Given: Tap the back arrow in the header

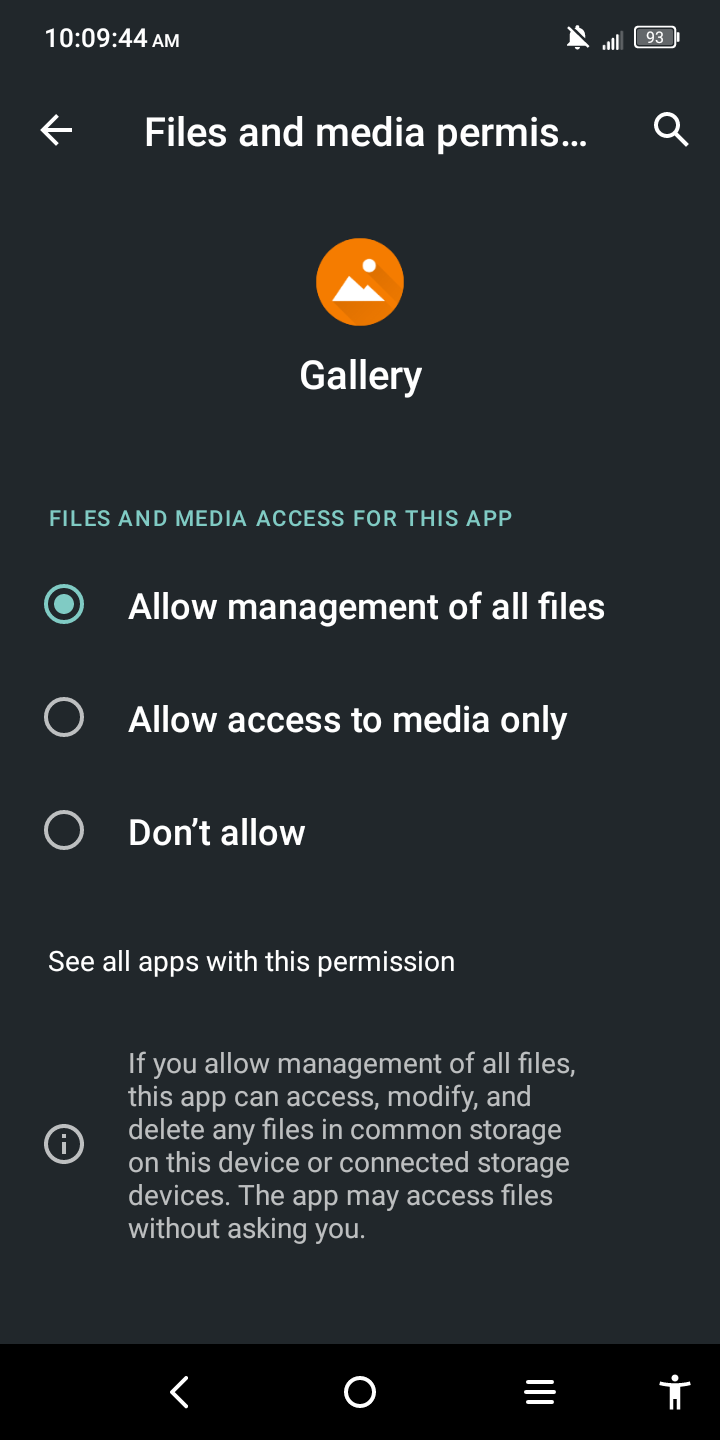Looking at the screenshot, I should coord(56,130).
